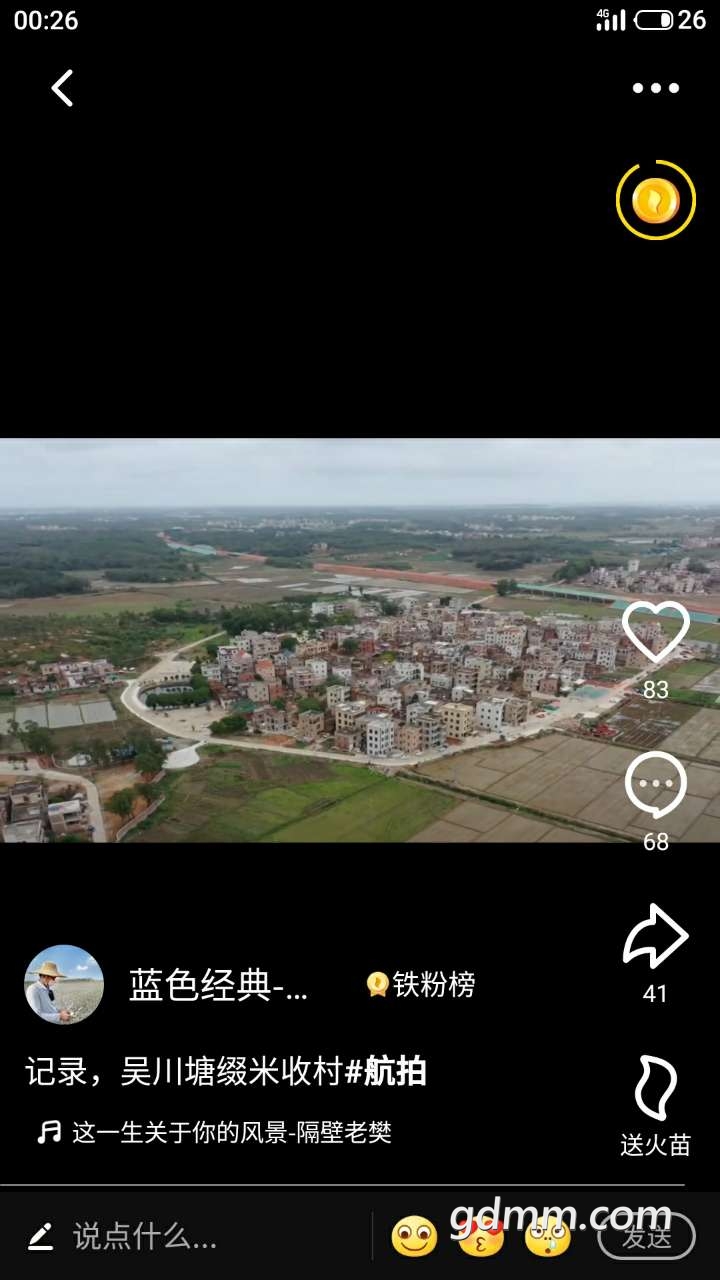
Task: Open the uploader's profile avatar
Action: pos(64,985)
